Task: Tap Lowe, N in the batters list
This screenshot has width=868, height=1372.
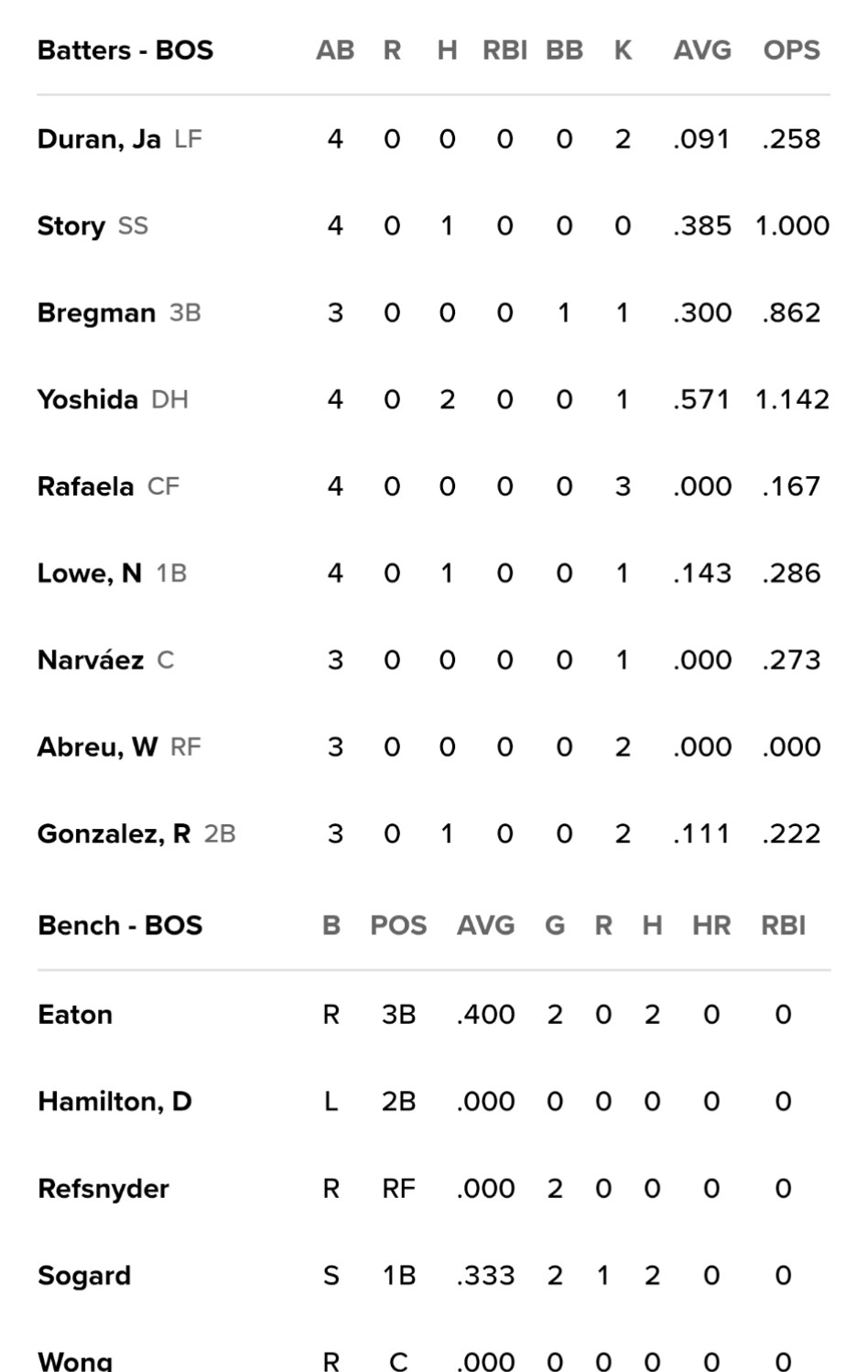Action: [89, 573]
